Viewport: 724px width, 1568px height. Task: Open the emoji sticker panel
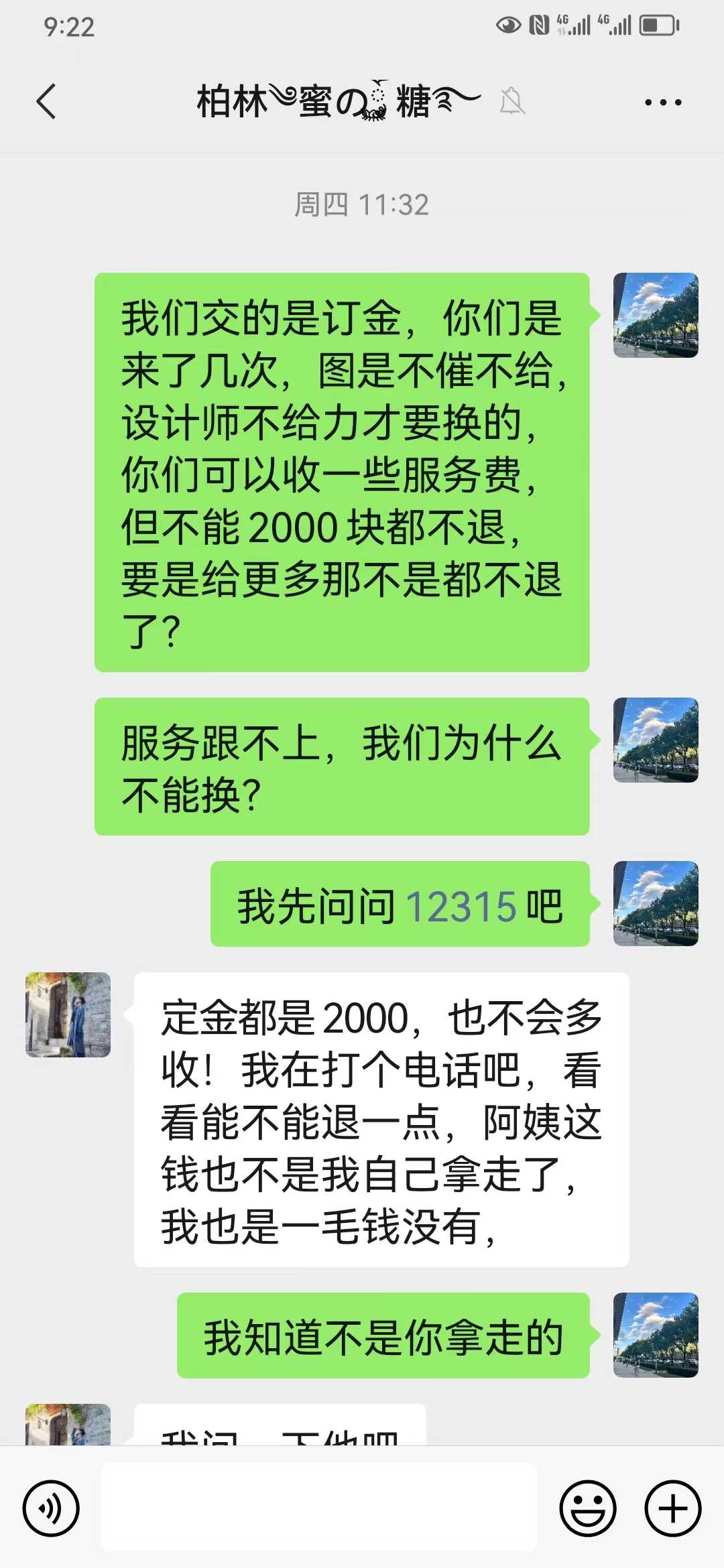(588, 1508)
